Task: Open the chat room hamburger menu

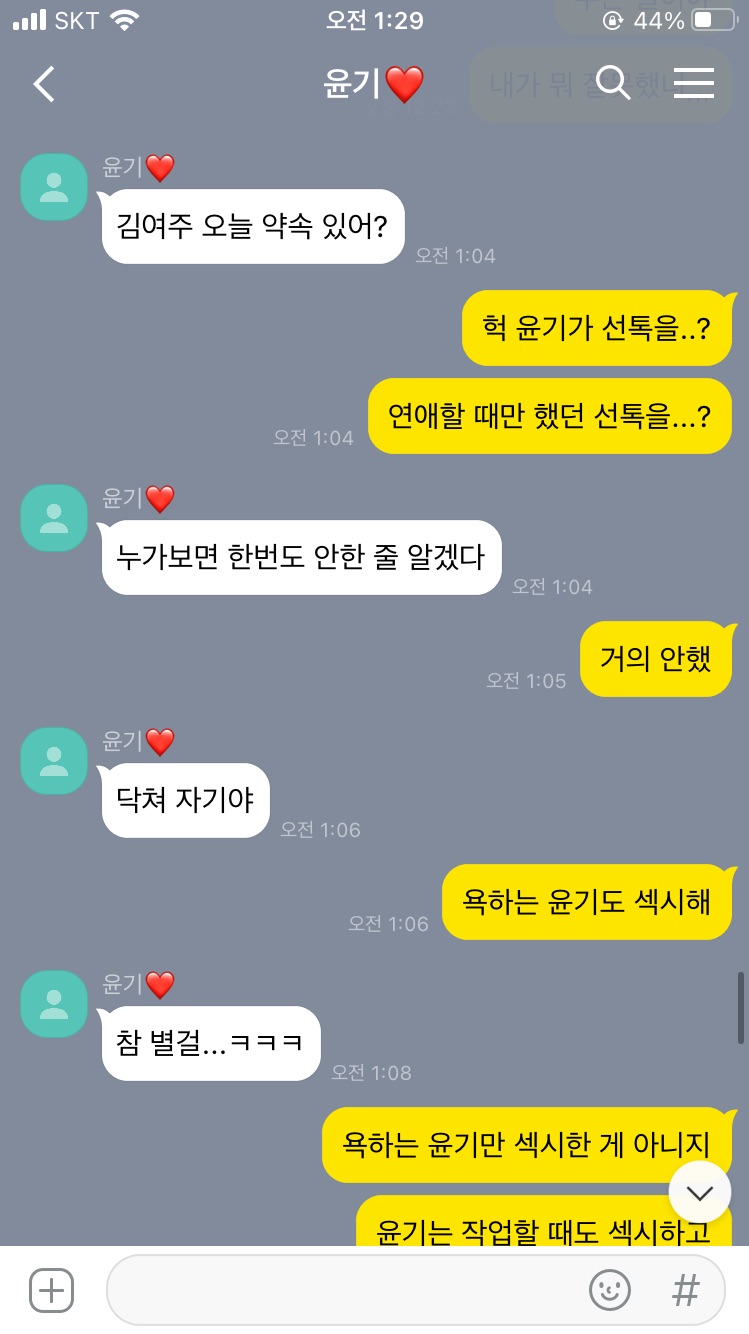Action: point(693,84)
